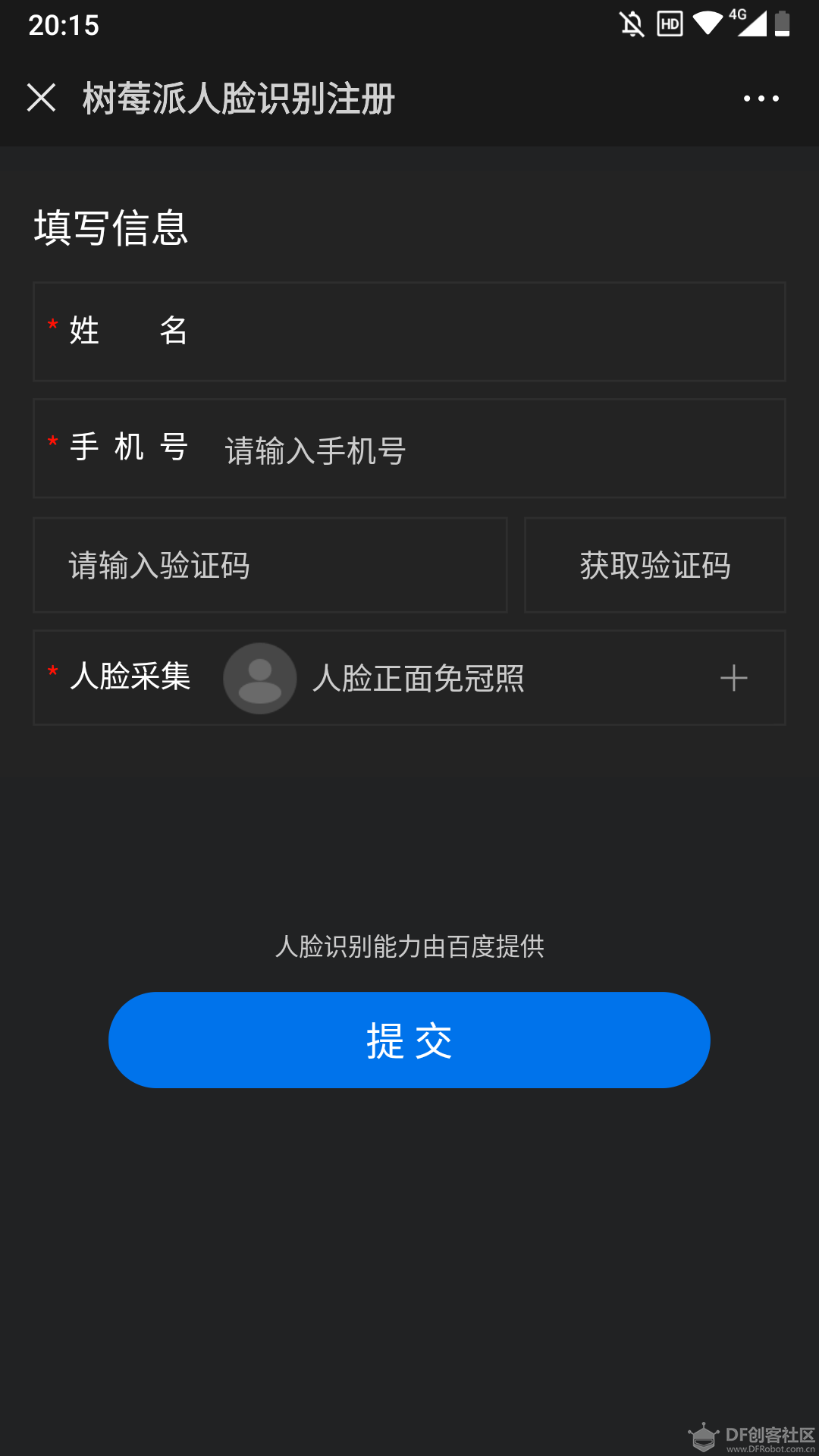
Task: Tap the muted notifications bell icon
Action: pos(632,23)
